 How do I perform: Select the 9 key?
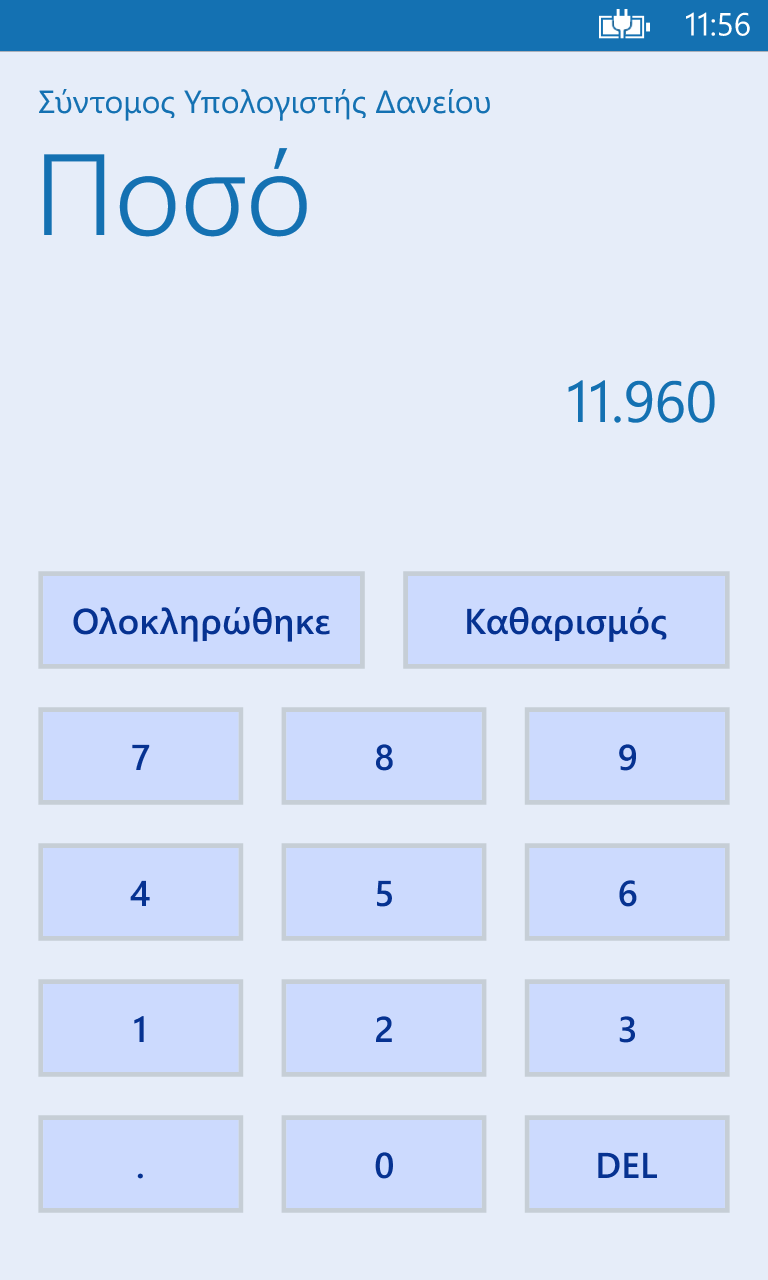click(x=627, y=756)
